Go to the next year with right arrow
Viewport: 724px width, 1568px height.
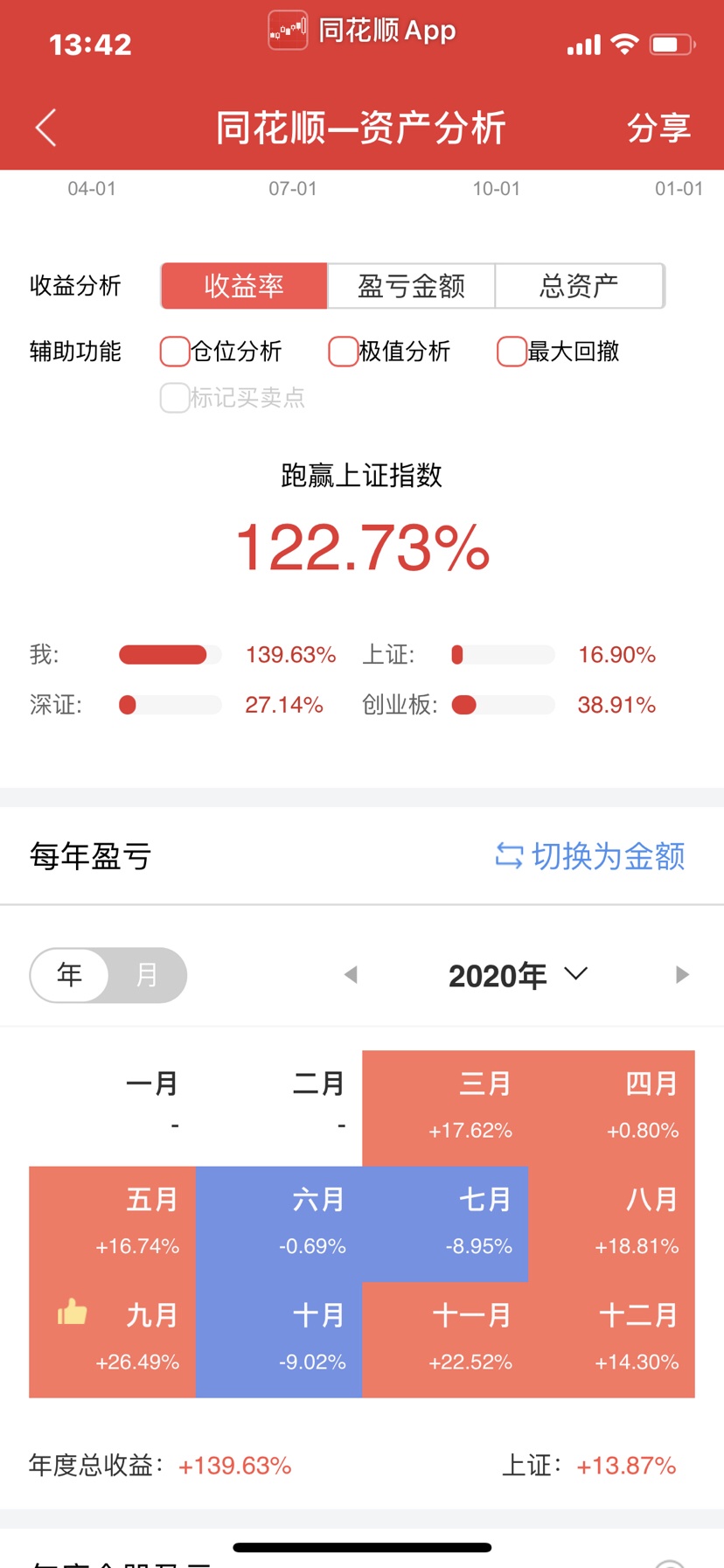[x=683, y=975]
